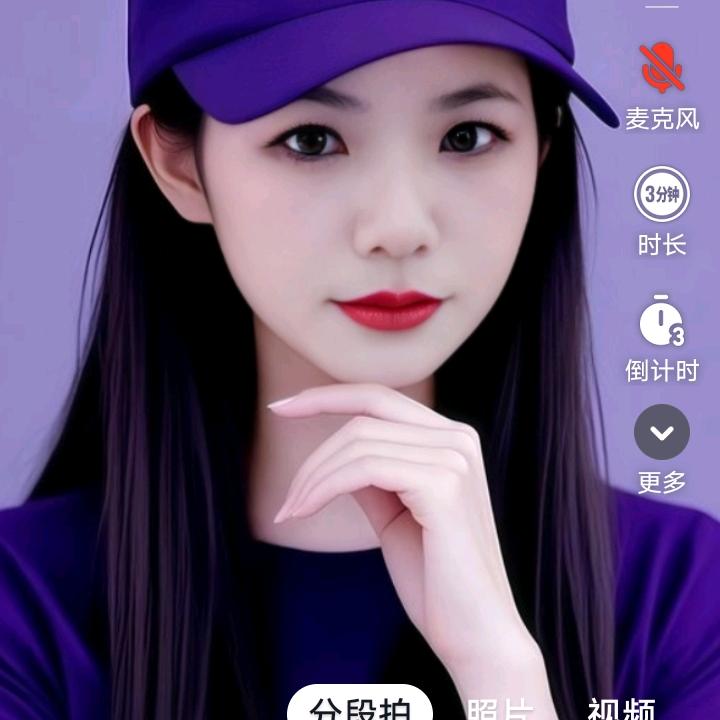The image size is (720, 720).
Task: Open the 时长 duration setting
Action: [662, 194]
